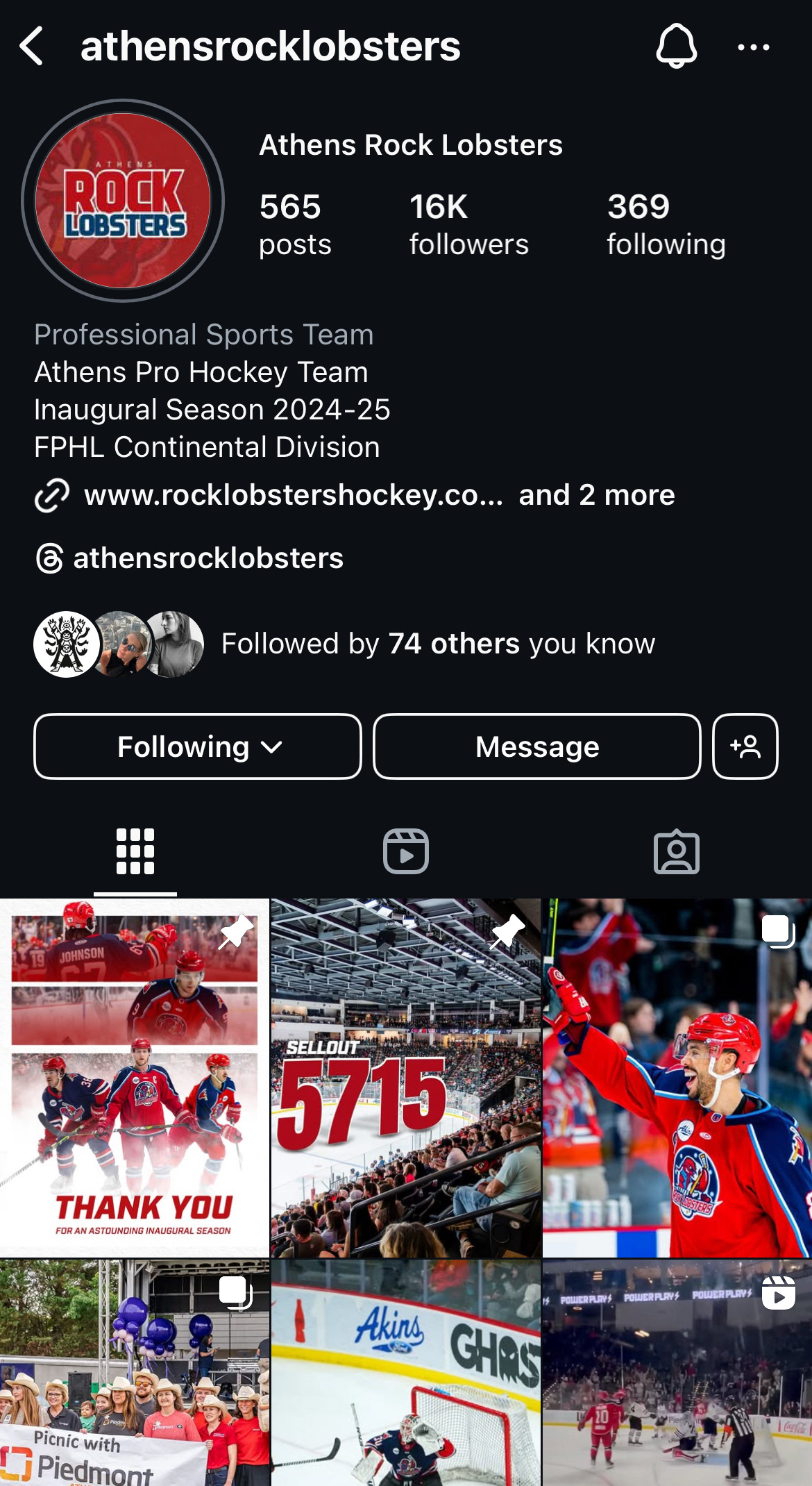This screenshot has height=1486, width=812.
Task: Open the 369 following list
Action: point(666,224)
